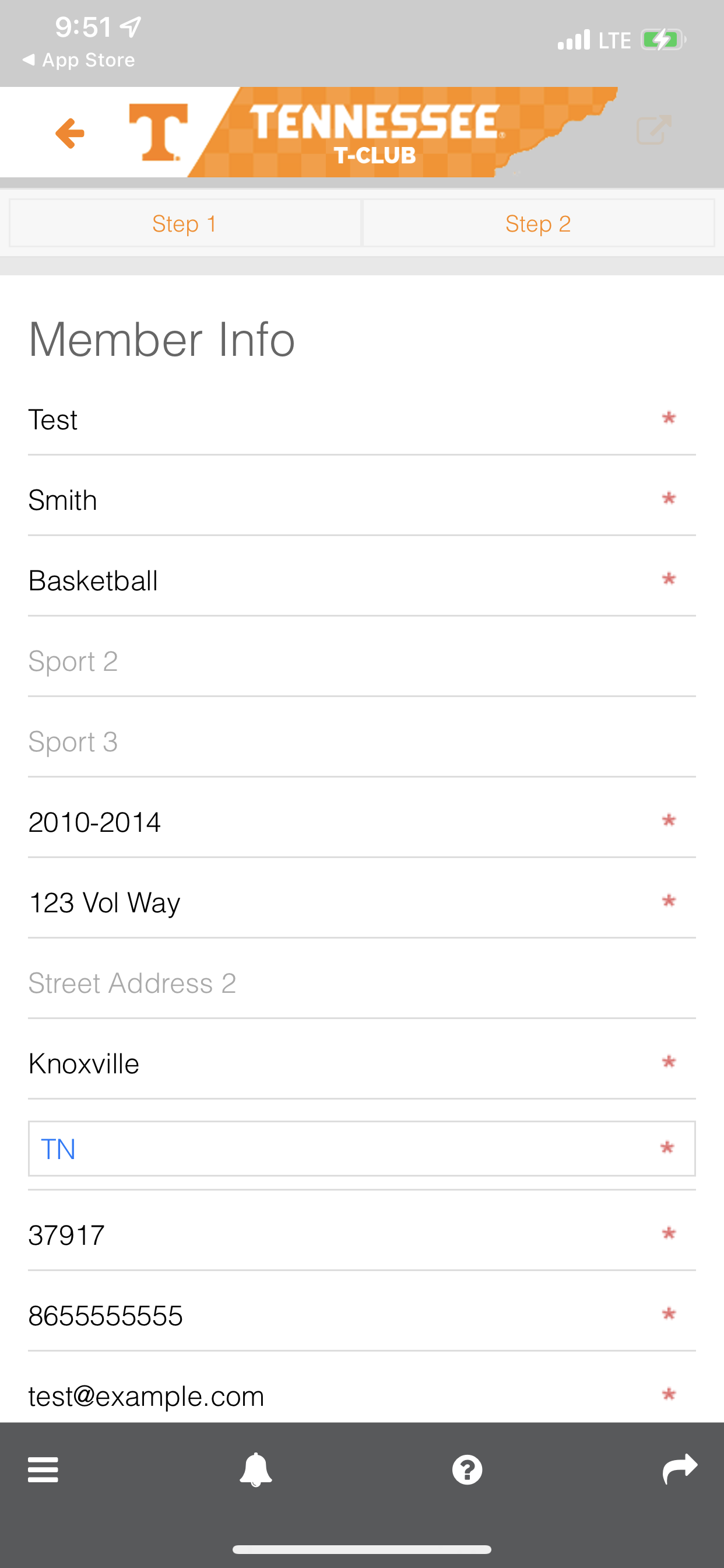
Task: Open the external link icon in header
Action: (x=654, y=129)
